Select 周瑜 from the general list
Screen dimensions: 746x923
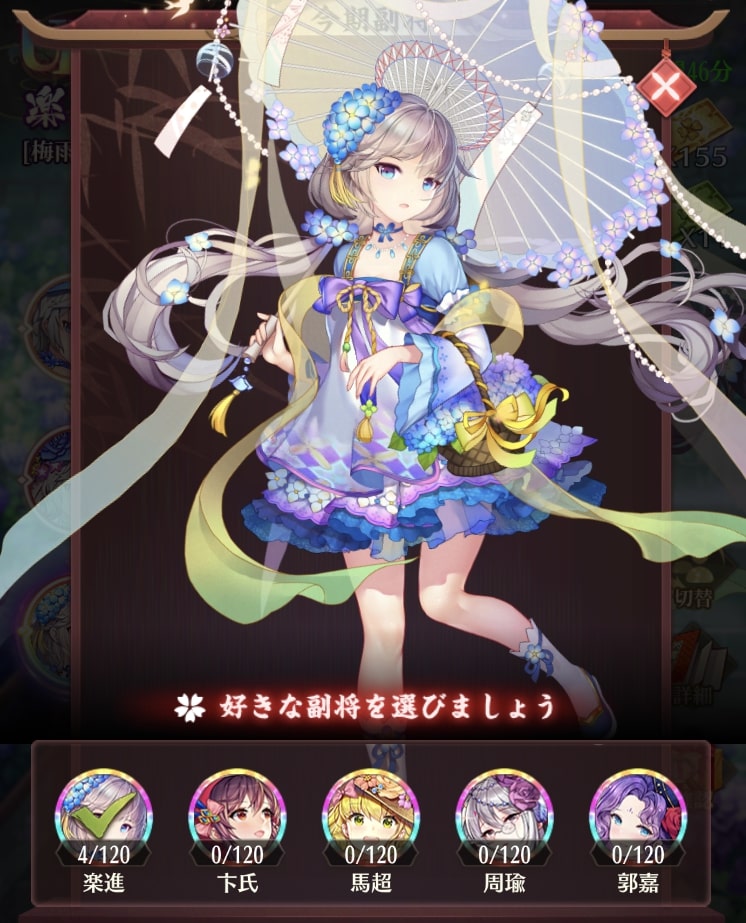click(x=501, y=808)
